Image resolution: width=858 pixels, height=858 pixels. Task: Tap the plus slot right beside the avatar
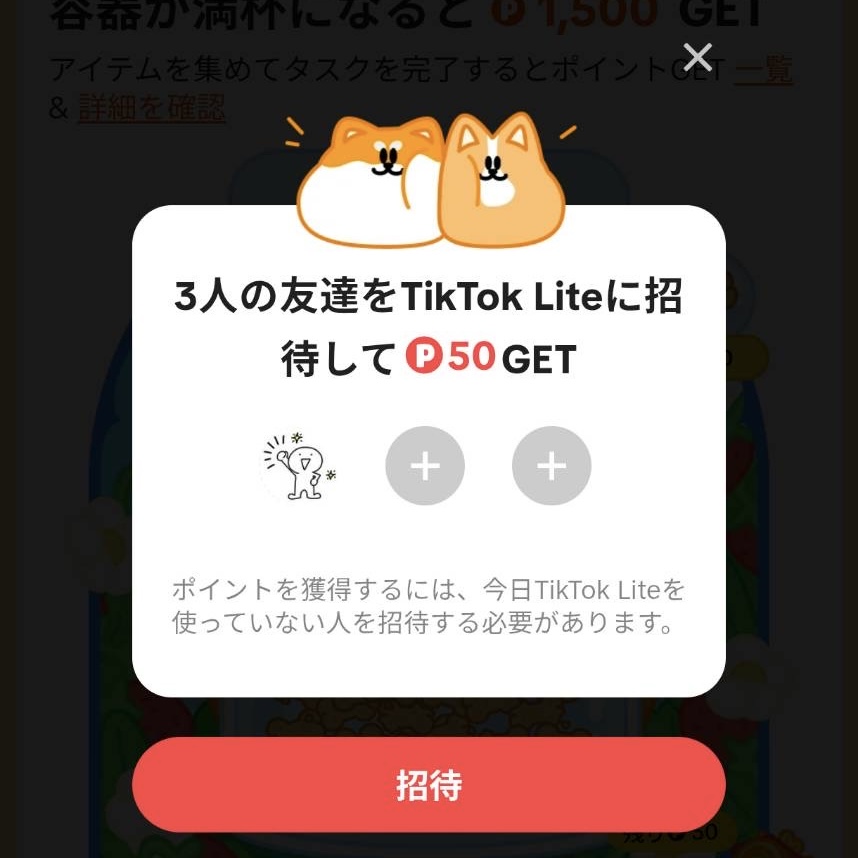[x=425, y=466]
